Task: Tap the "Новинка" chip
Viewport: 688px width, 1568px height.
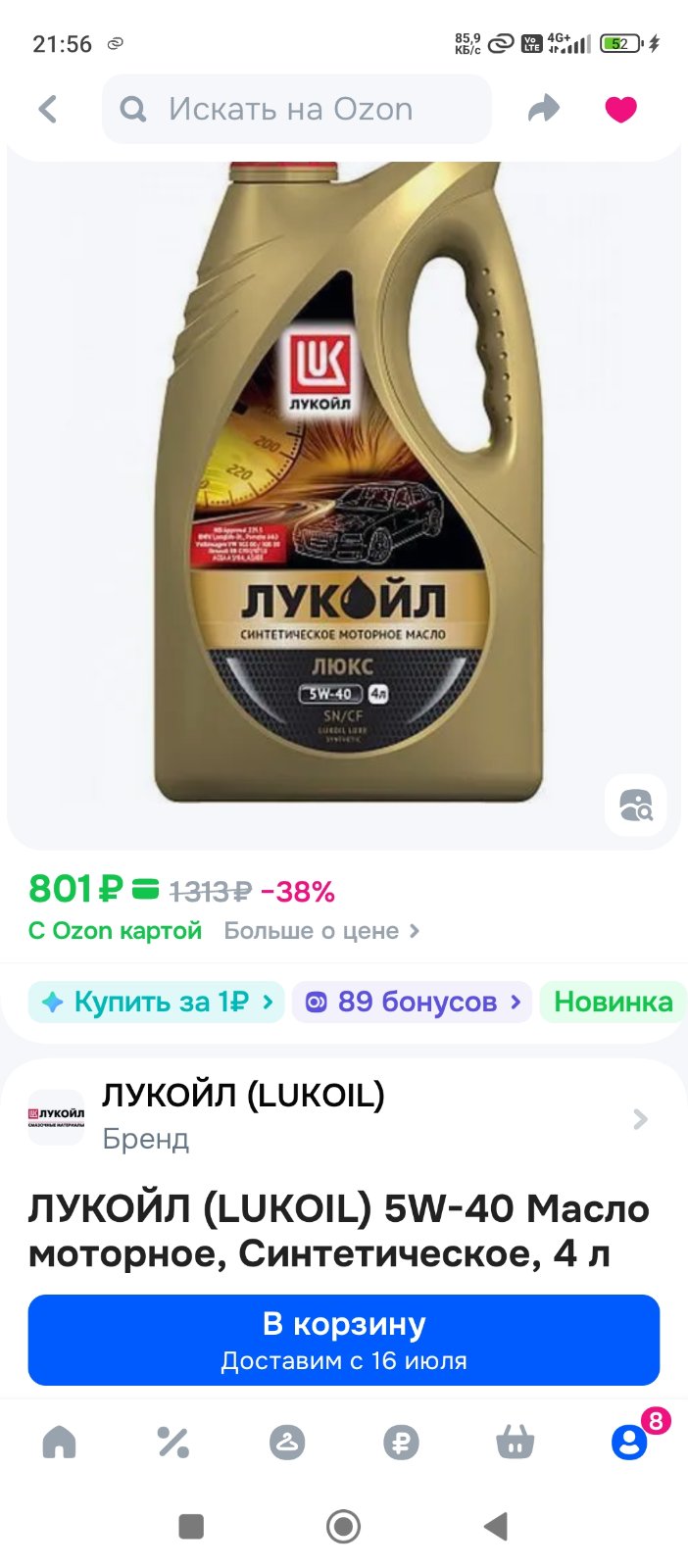Action: [x=614, y=1003]
